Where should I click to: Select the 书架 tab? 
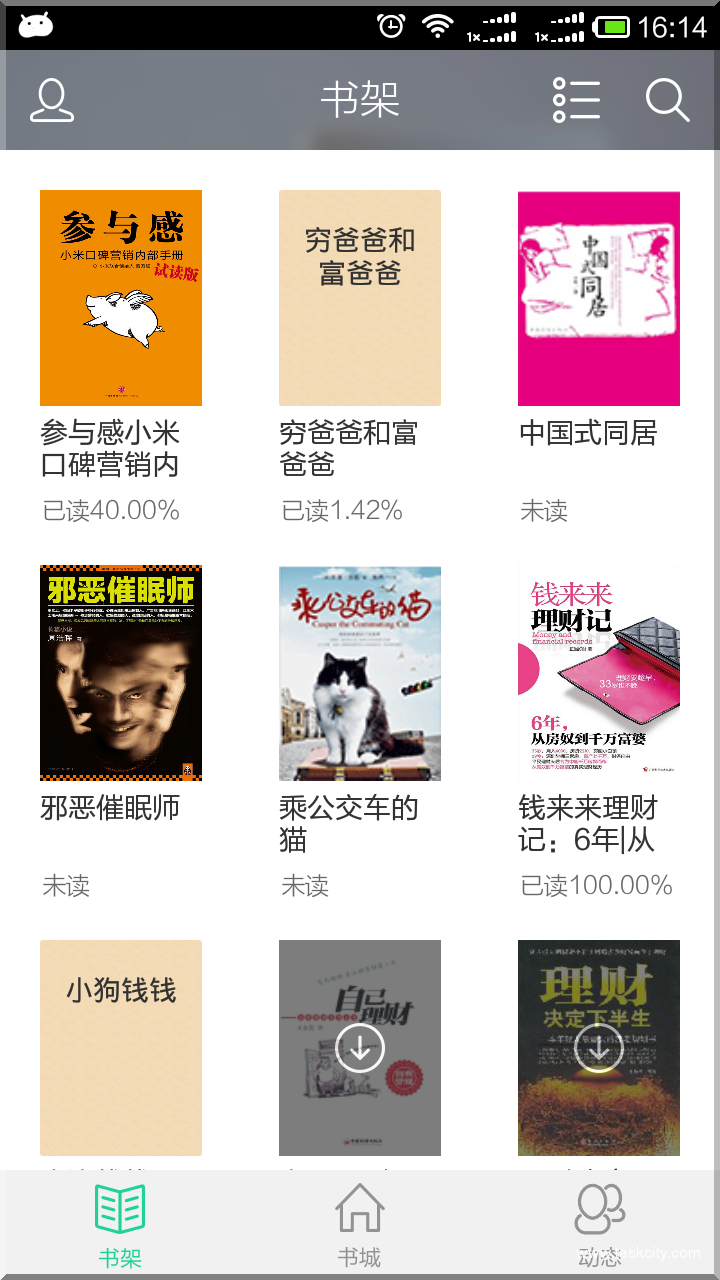pyautogui.click(x=120, y=1225)
